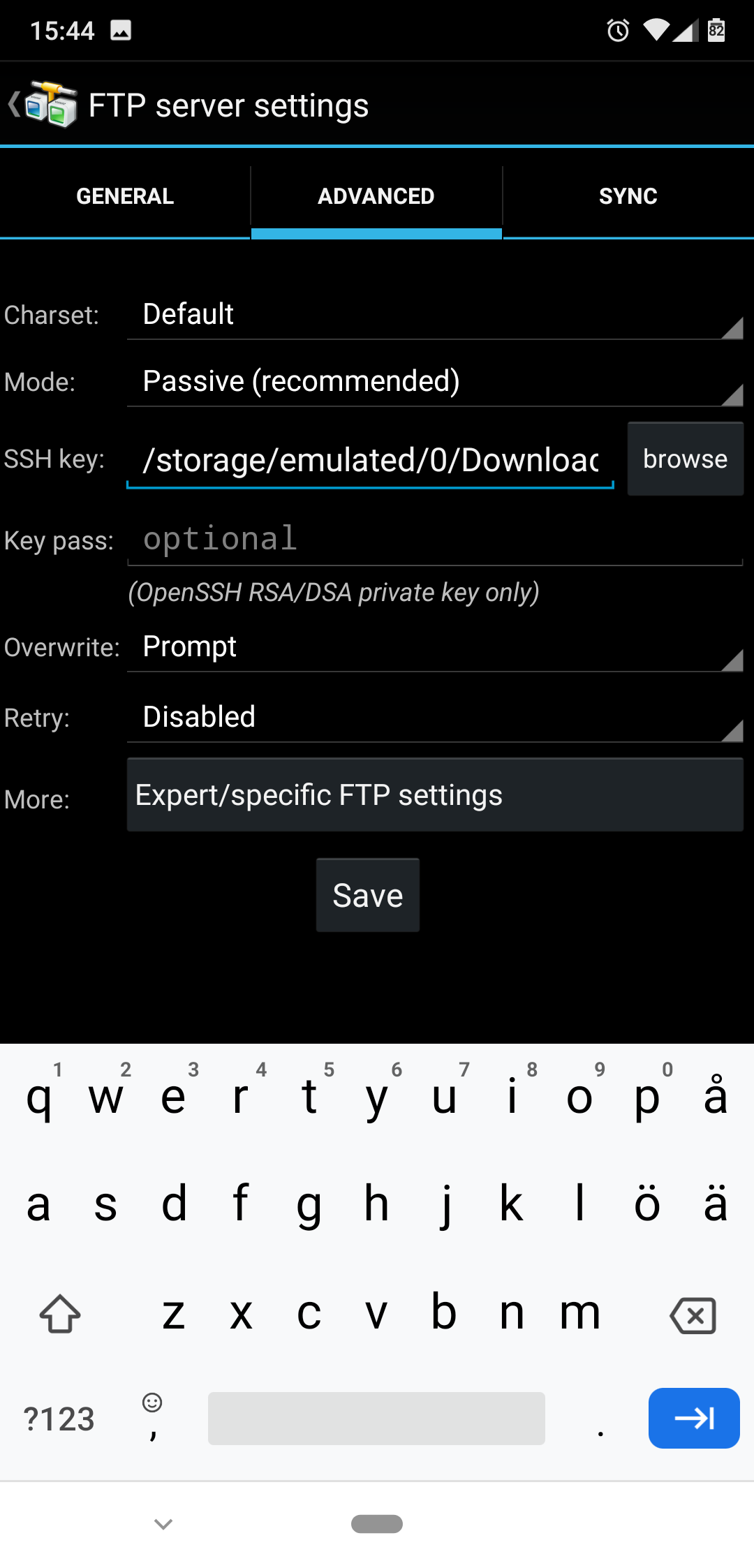This screenshot has width=754, height=1568.
Task: Open the Retry dropdown
Action: click(x=434, y=717)
